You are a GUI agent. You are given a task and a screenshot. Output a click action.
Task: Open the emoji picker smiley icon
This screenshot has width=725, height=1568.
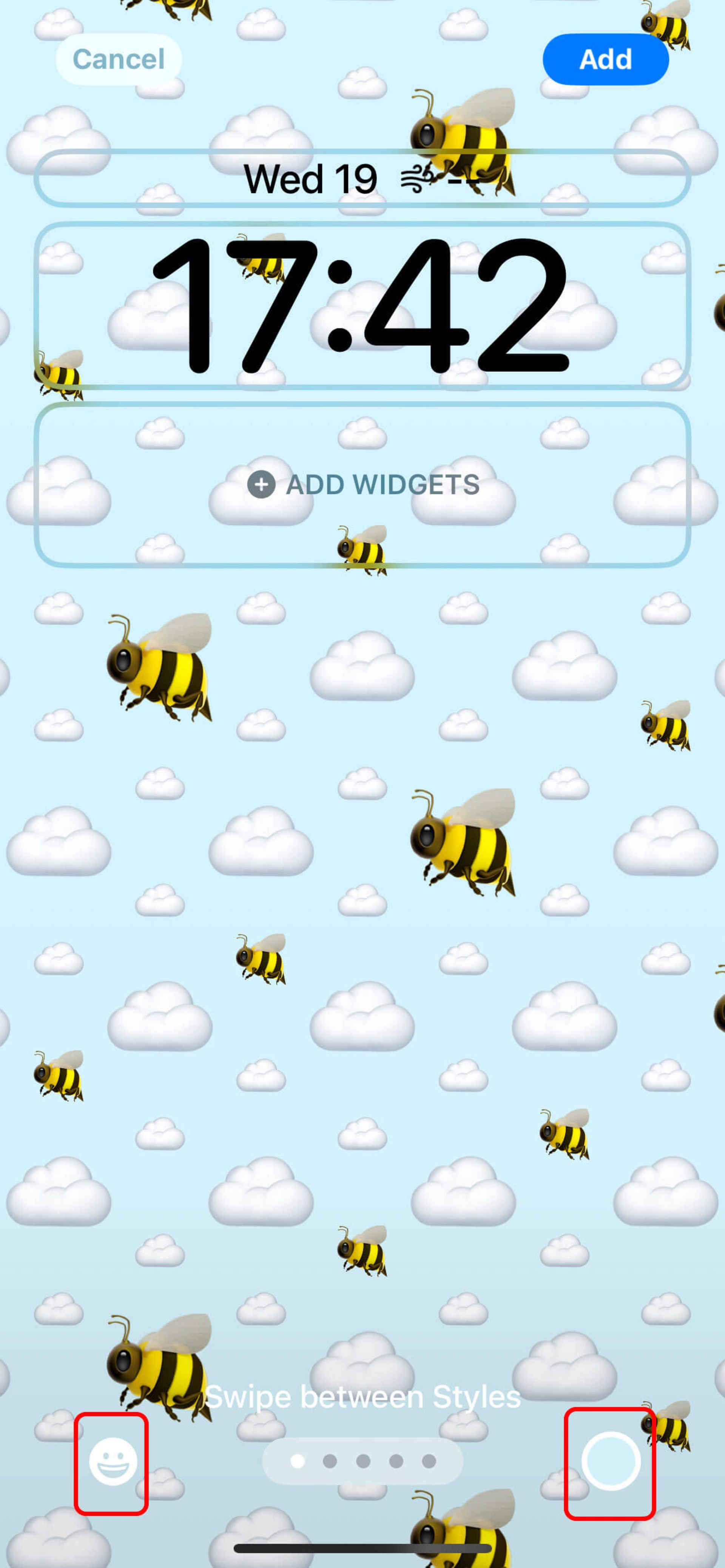[113, 1462]
